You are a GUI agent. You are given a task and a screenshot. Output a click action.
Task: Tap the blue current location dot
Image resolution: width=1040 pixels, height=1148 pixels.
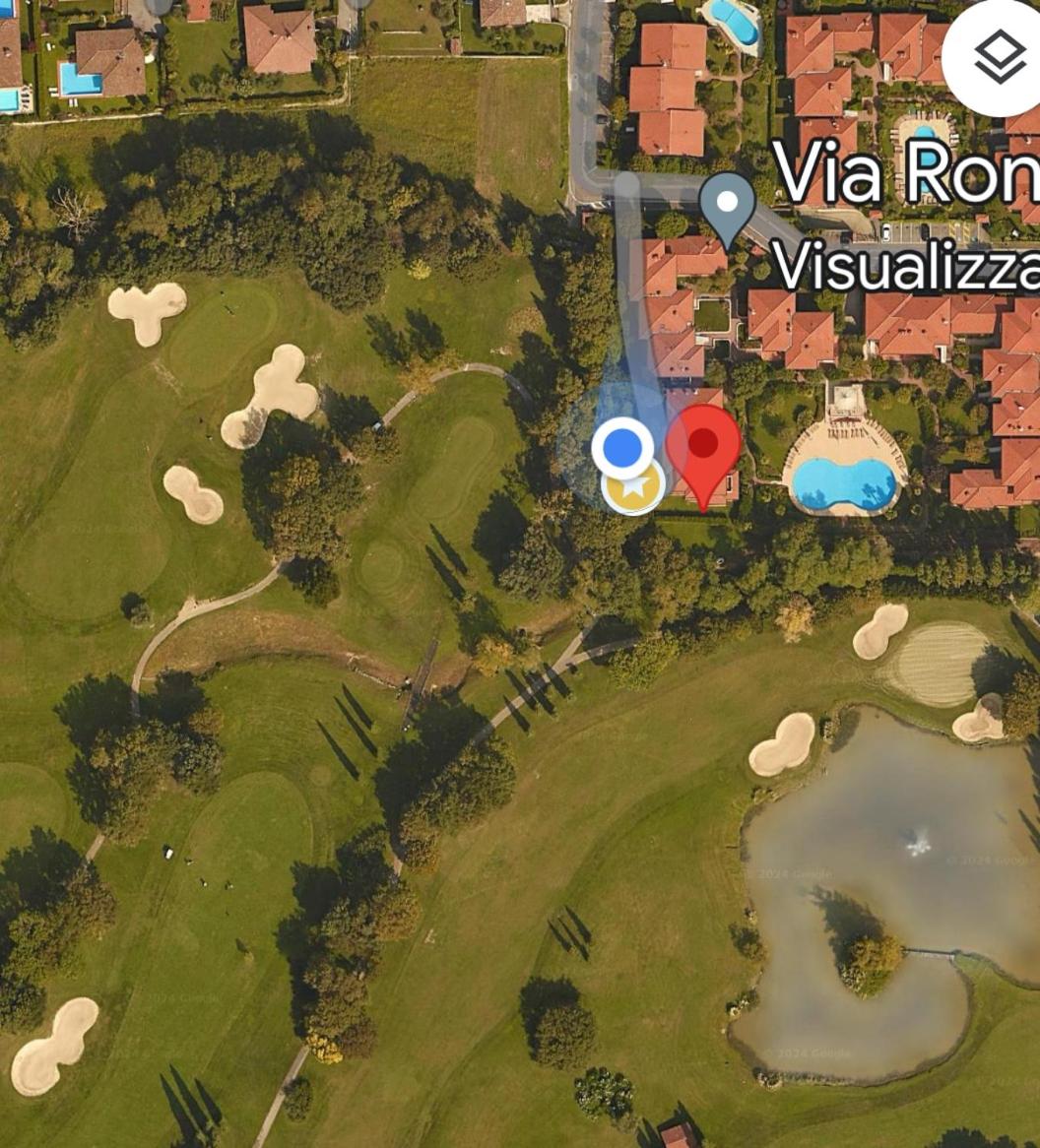pyautogui.click(x=621, y=447)
